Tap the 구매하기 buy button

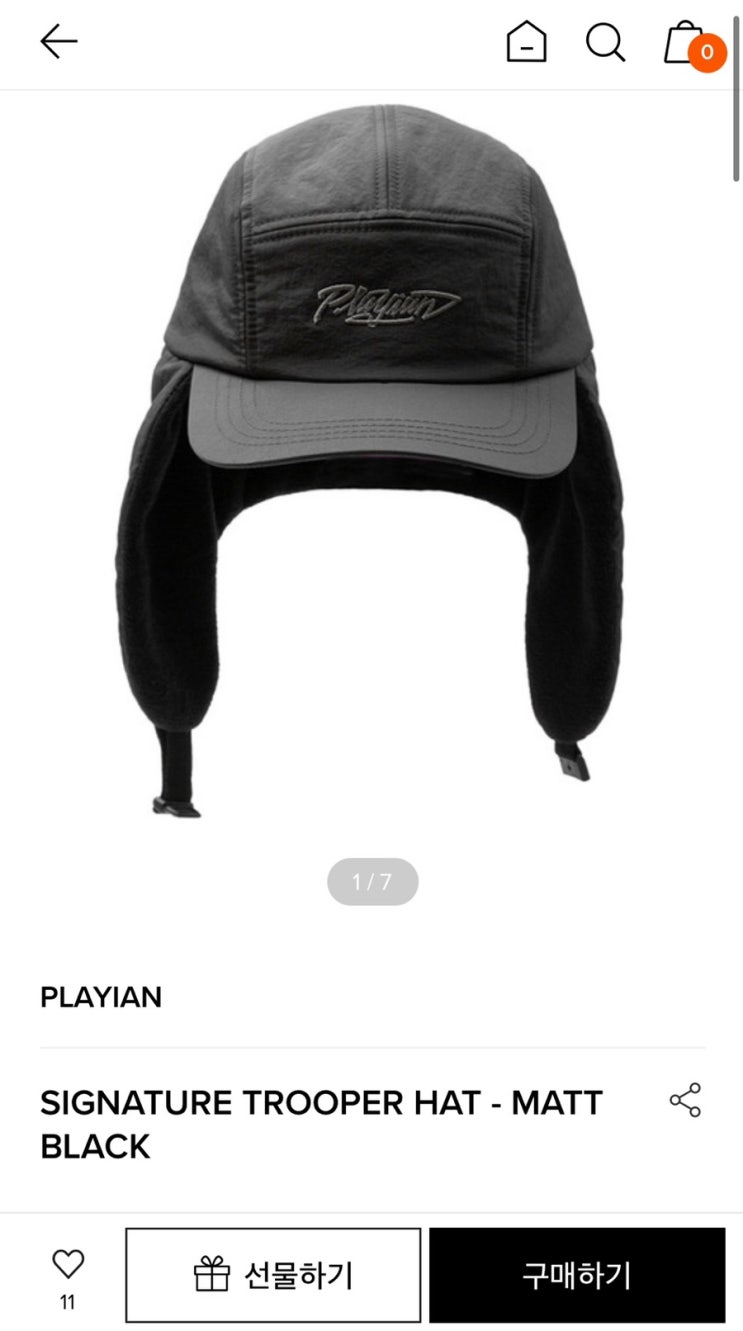pyautogui.click(x=577, y=1275)
